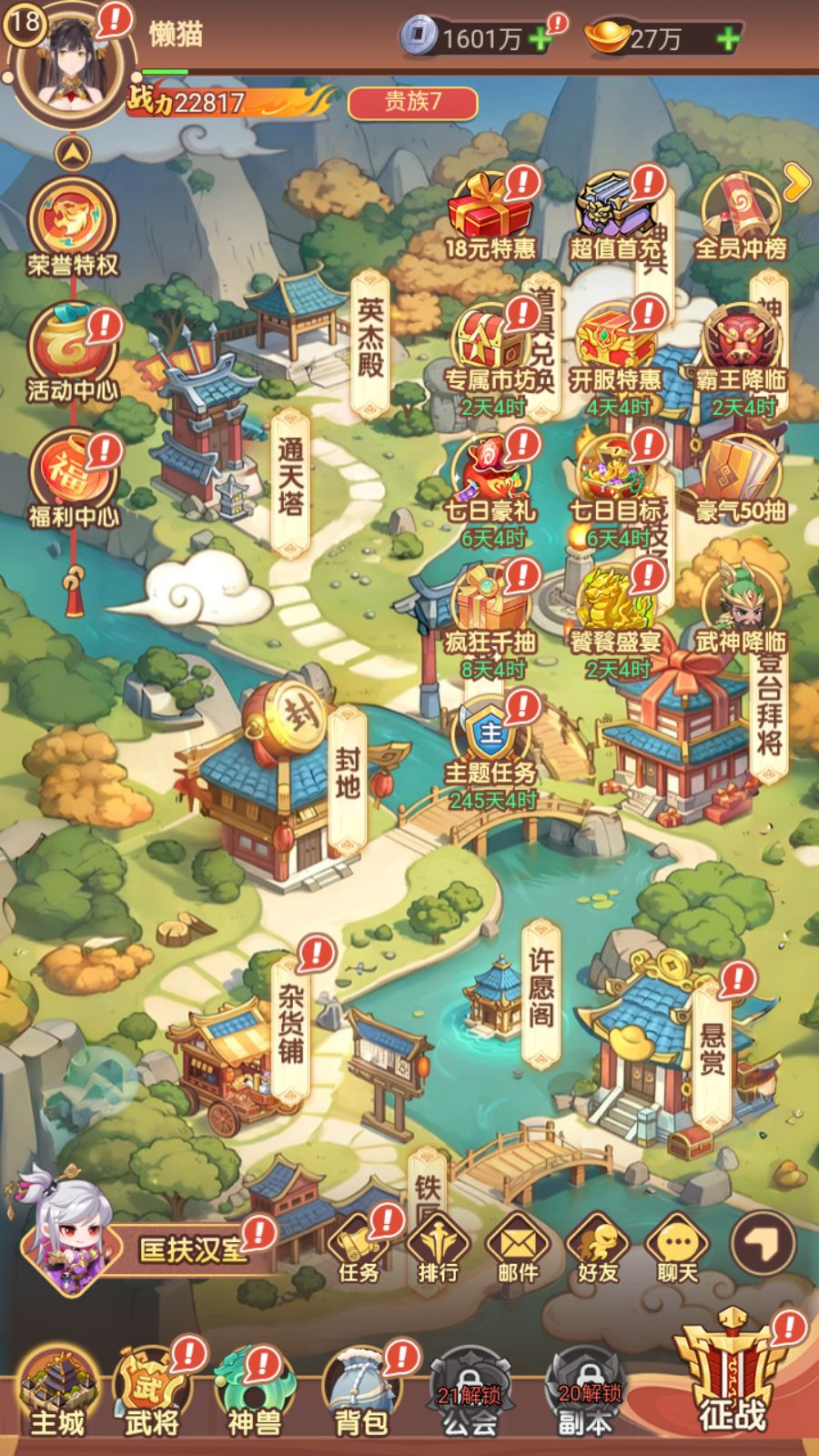Open the player avatar profile
This screenshot has height=1456, width=819.
[x=71, y=68]
